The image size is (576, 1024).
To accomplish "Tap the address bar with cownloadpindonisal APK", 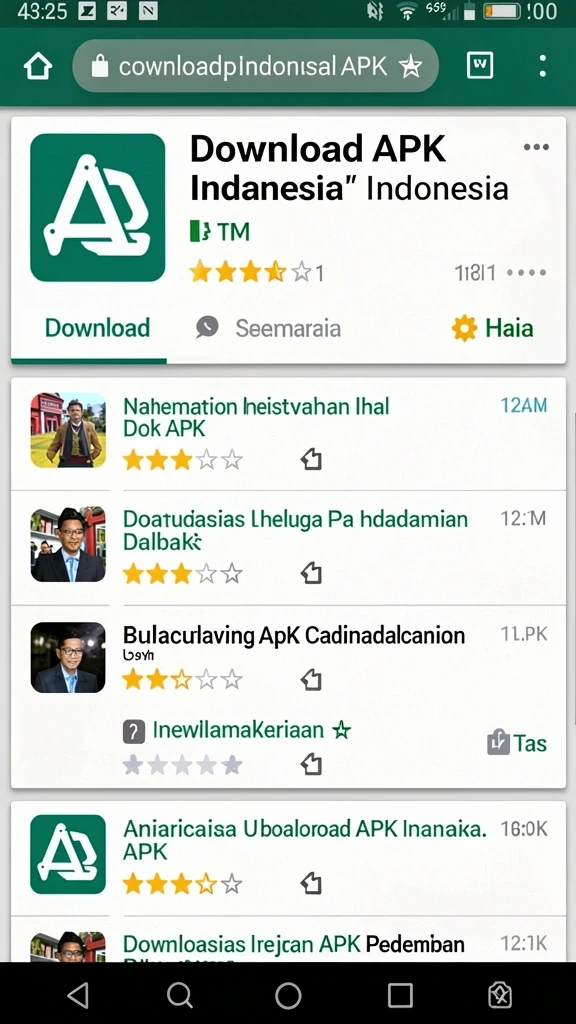I will (255, 66).
